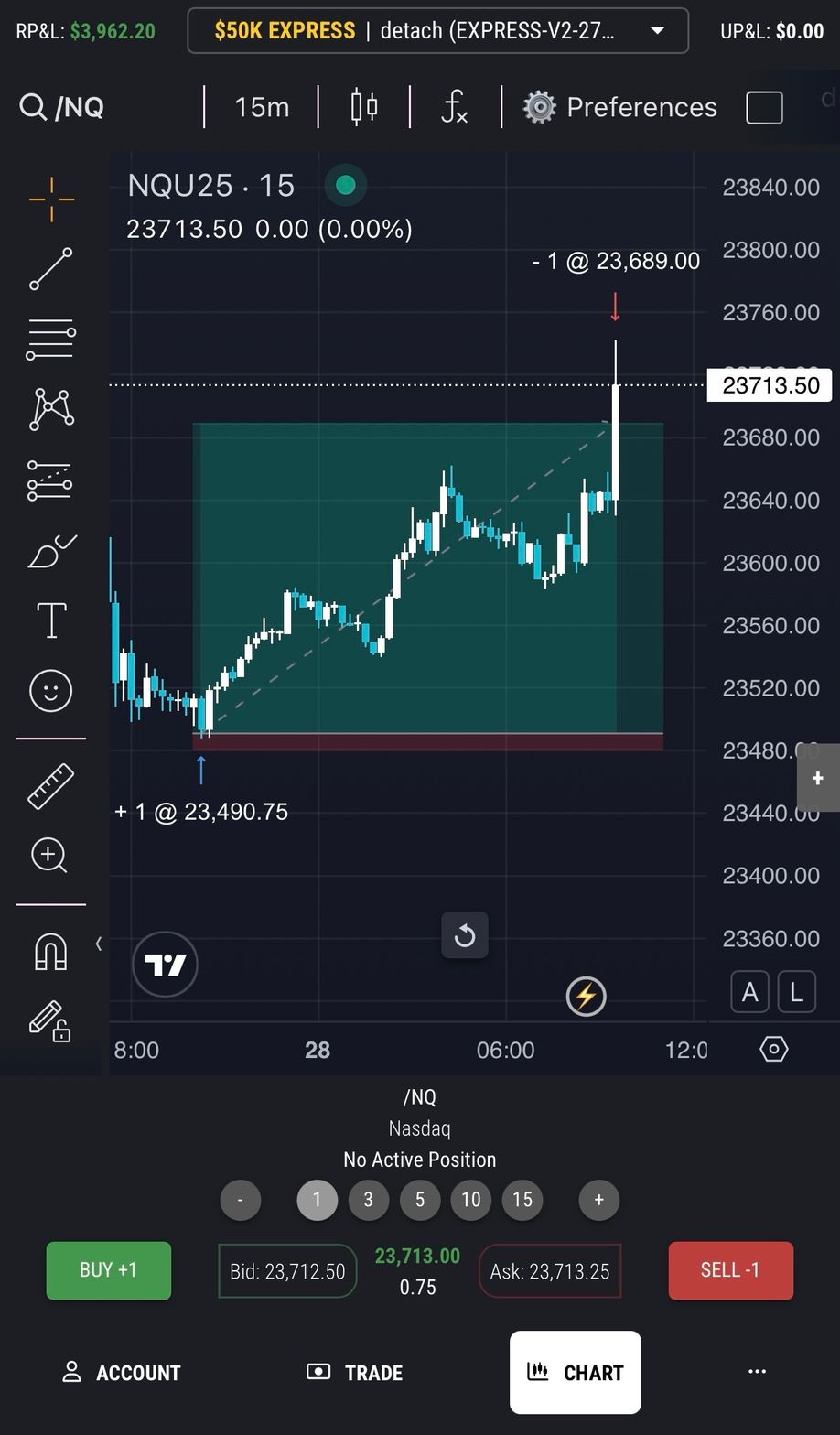Select the ruler measure tool
The width and height of the screenshot is (840, 1435).
pyautogui.click(x=50, y=786)
